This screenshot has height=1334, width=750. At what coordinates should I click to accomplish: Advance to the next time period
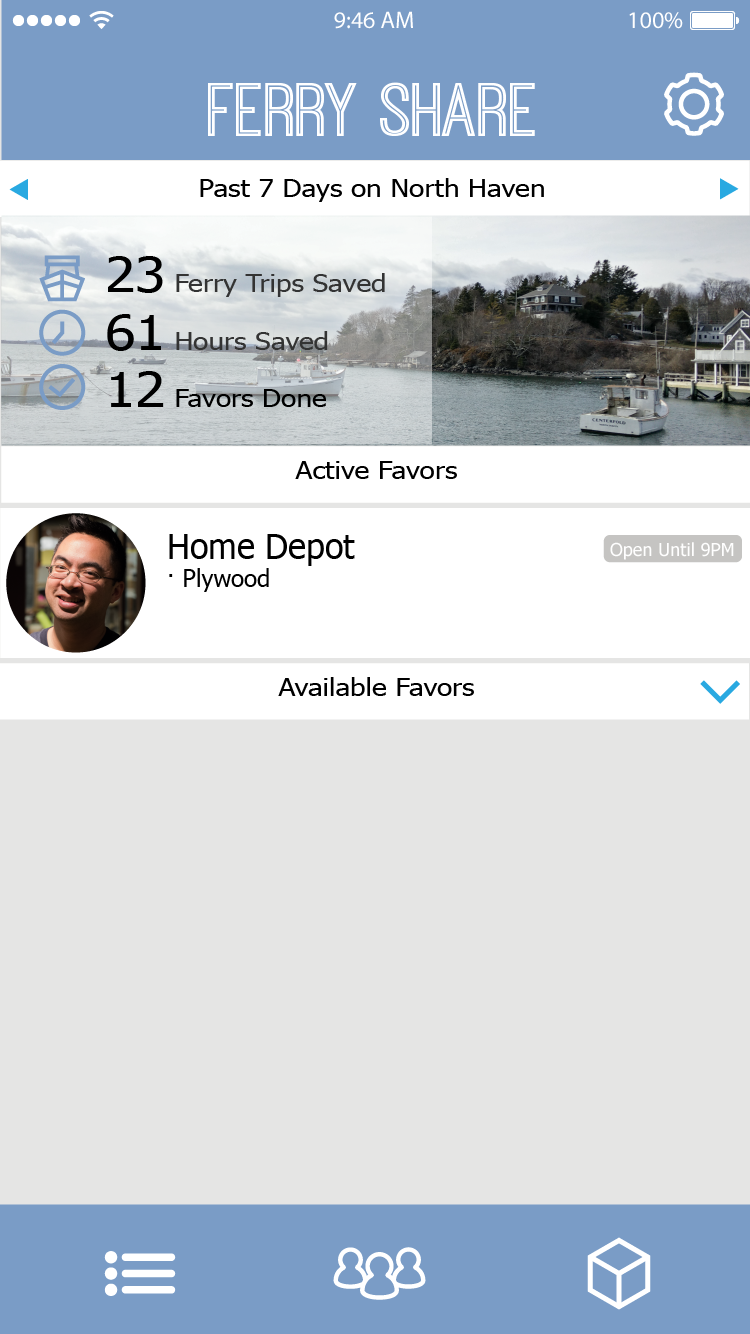click(729, 189)
